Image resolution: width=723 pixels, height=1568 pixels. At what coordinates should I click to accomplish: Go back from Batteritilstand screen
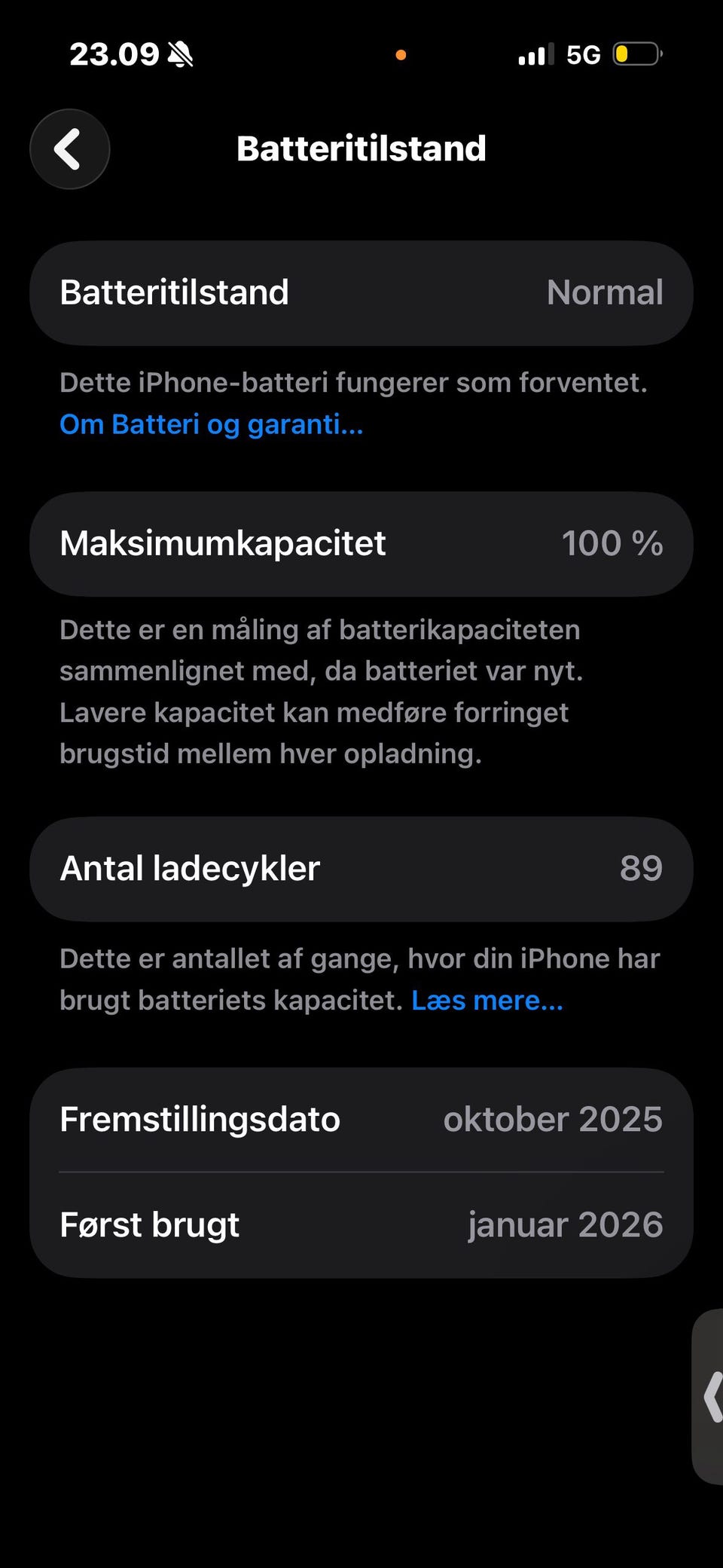pos(70,149)
